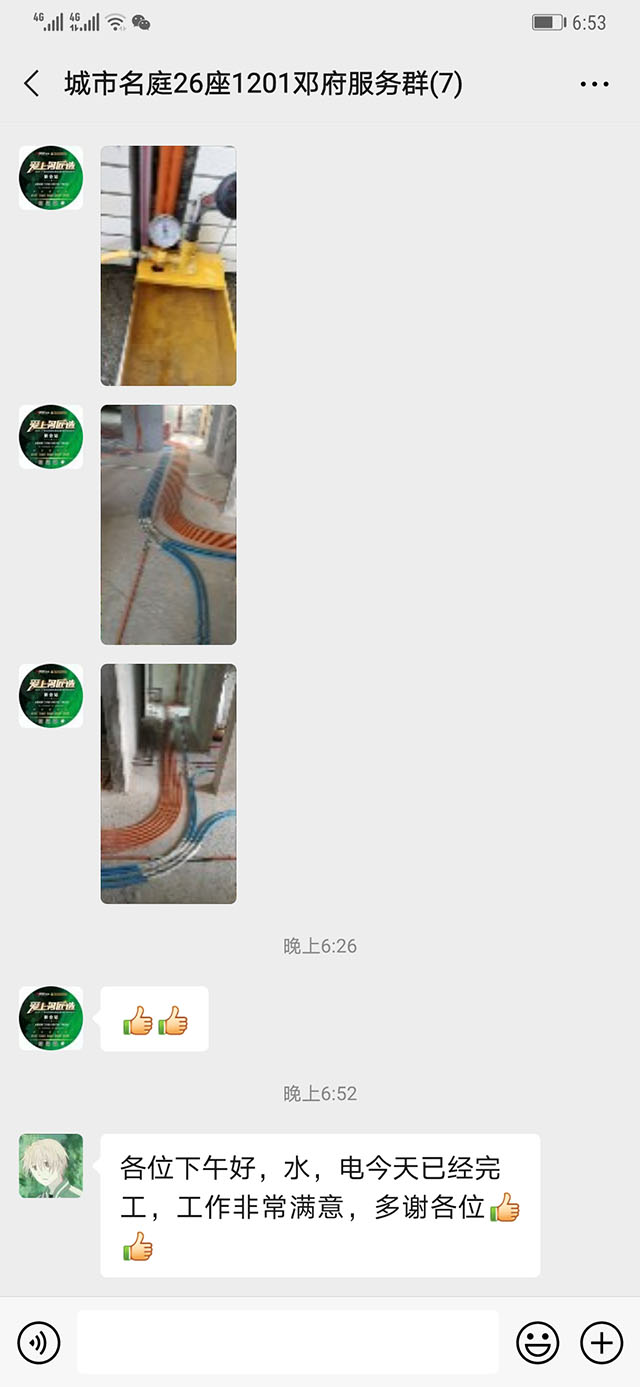
Task: View the second photo of floor pipes
Action: (x=168, y=525)
